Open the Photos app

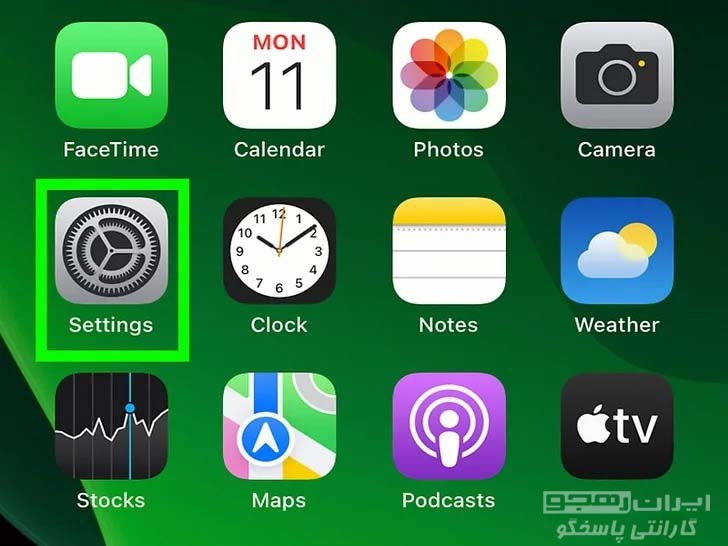(x=448, y=77)
